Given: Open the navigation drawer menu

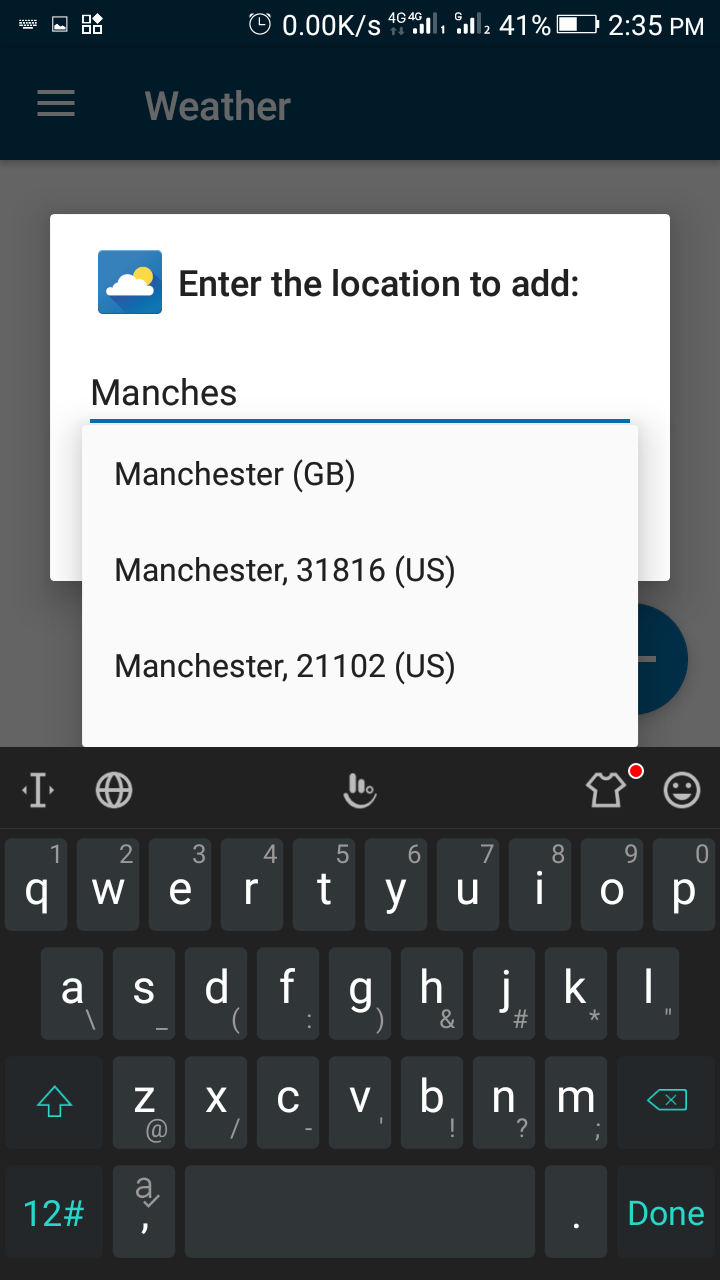Looking at the screenshot, I should tap(56, 105).
